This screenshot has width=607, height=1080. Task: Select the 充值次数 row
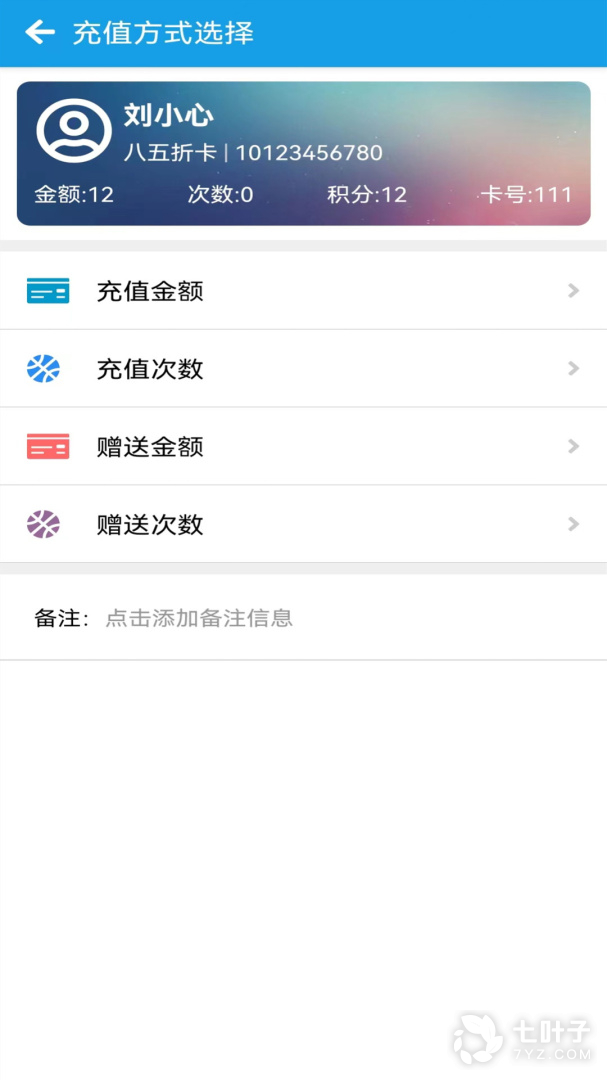coord(303,368)
